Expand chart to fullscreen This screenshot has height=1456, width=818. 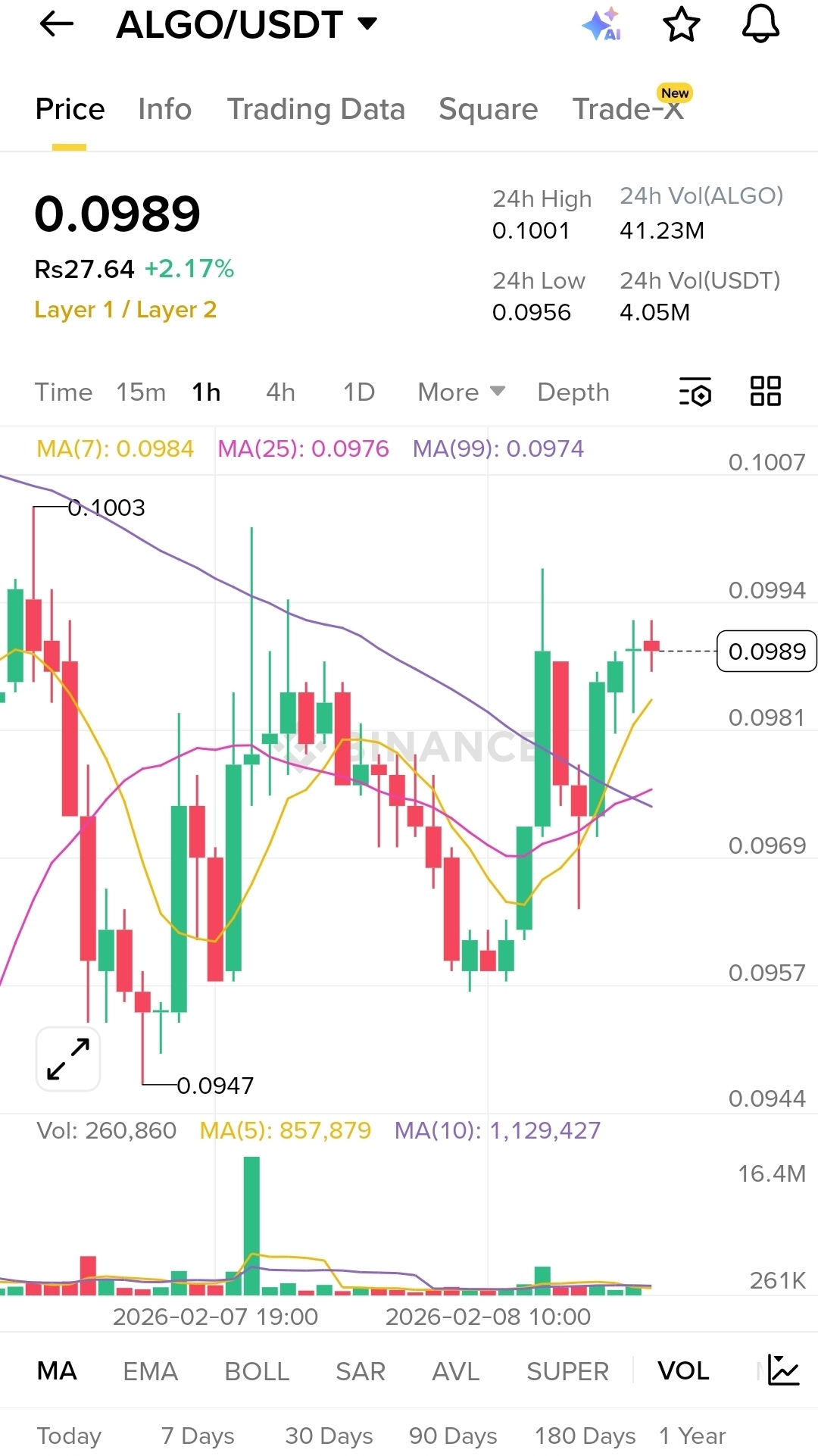(x=68, y=1059)
